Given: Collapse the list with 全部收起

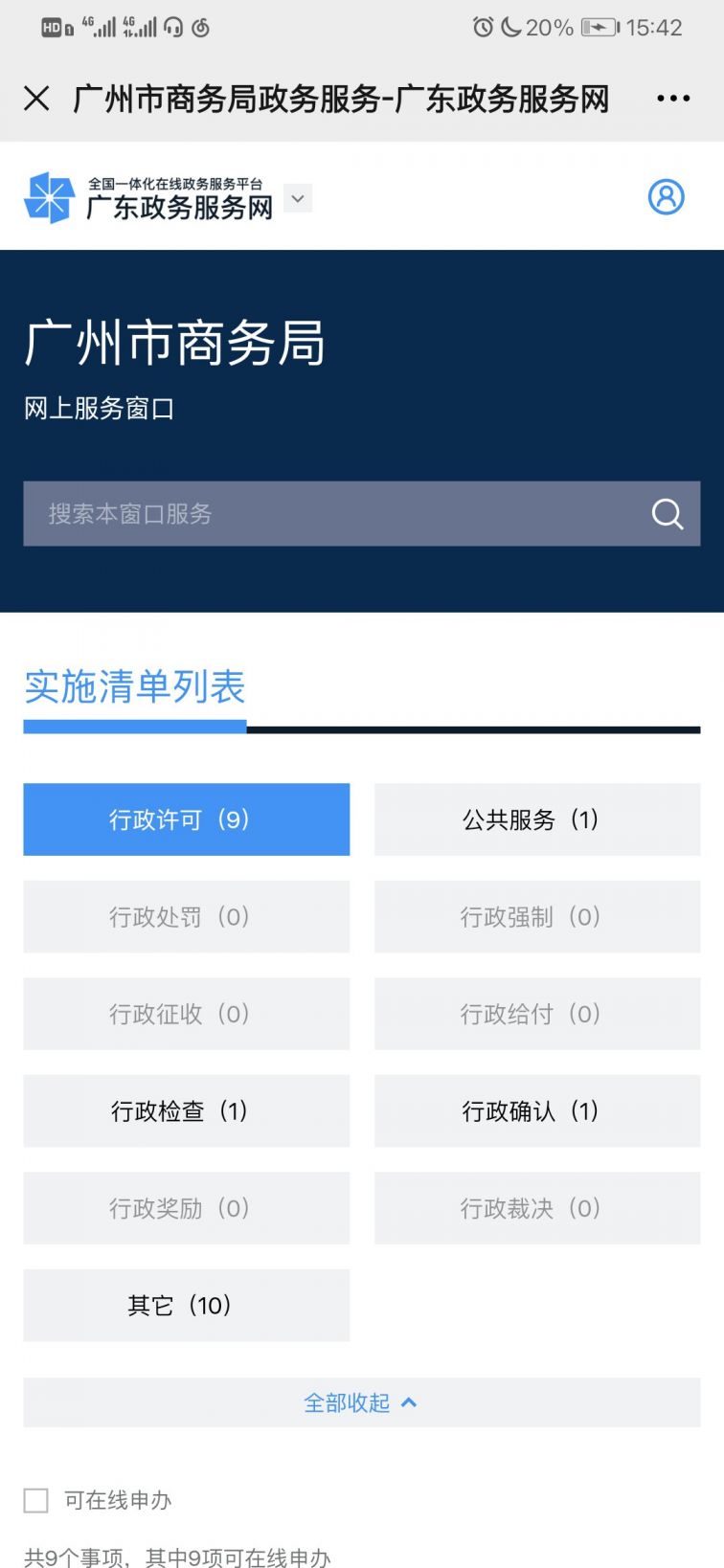Looking at the screenshot, I should [362, 1402].
